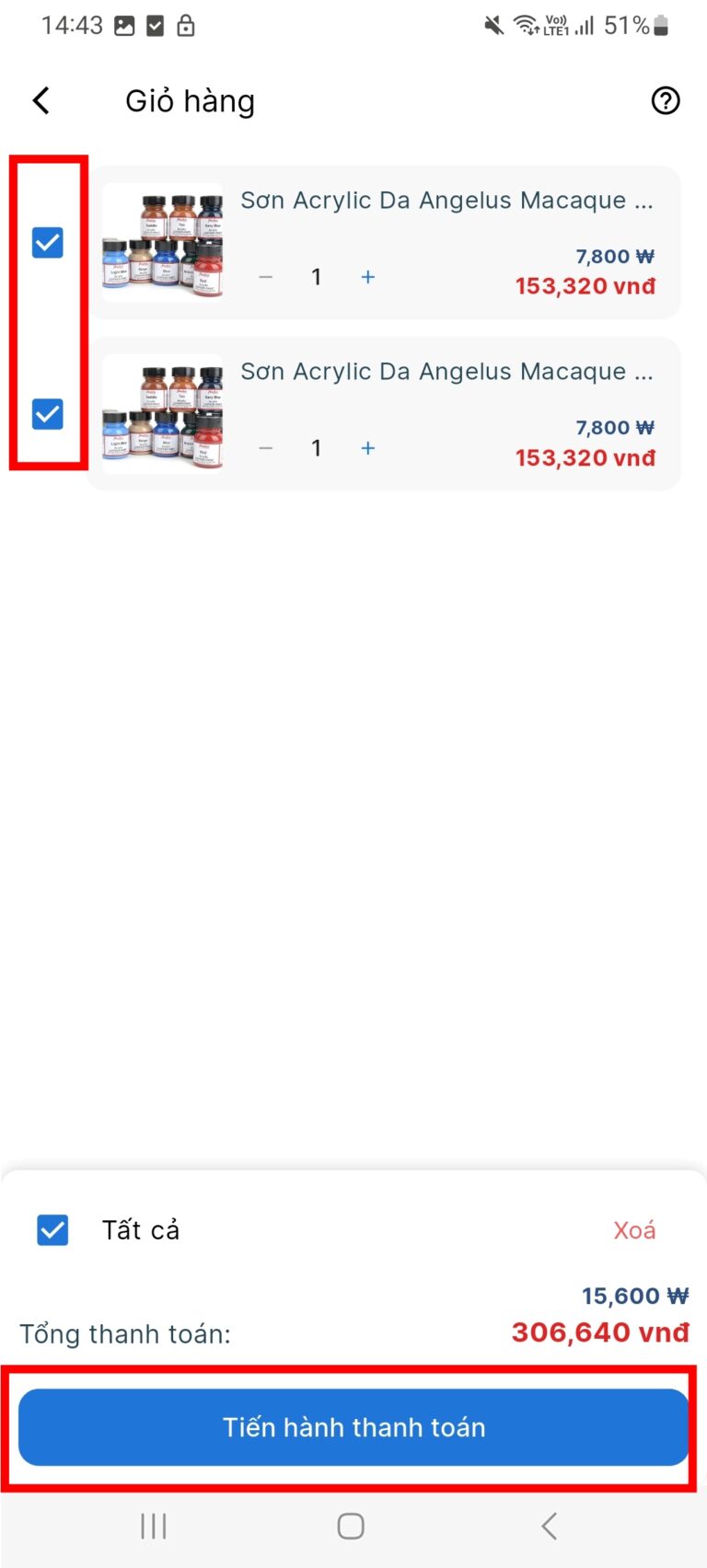The image size is (707, 1568).
Task: Decrease quantity of the first cart item
Action: pos(266,277)
